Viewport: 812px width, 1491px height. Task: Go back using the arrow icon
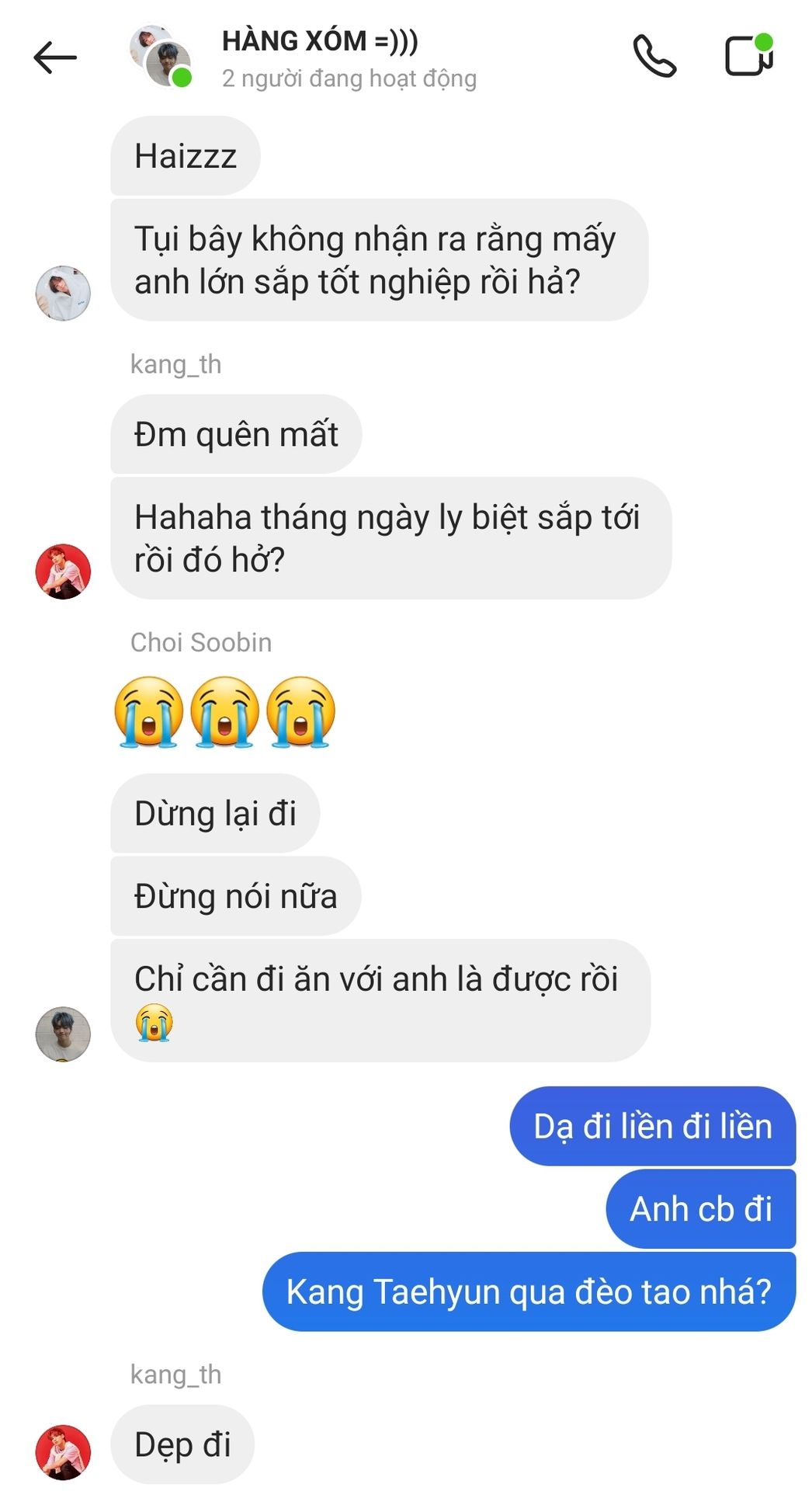[x=55, y=57]
